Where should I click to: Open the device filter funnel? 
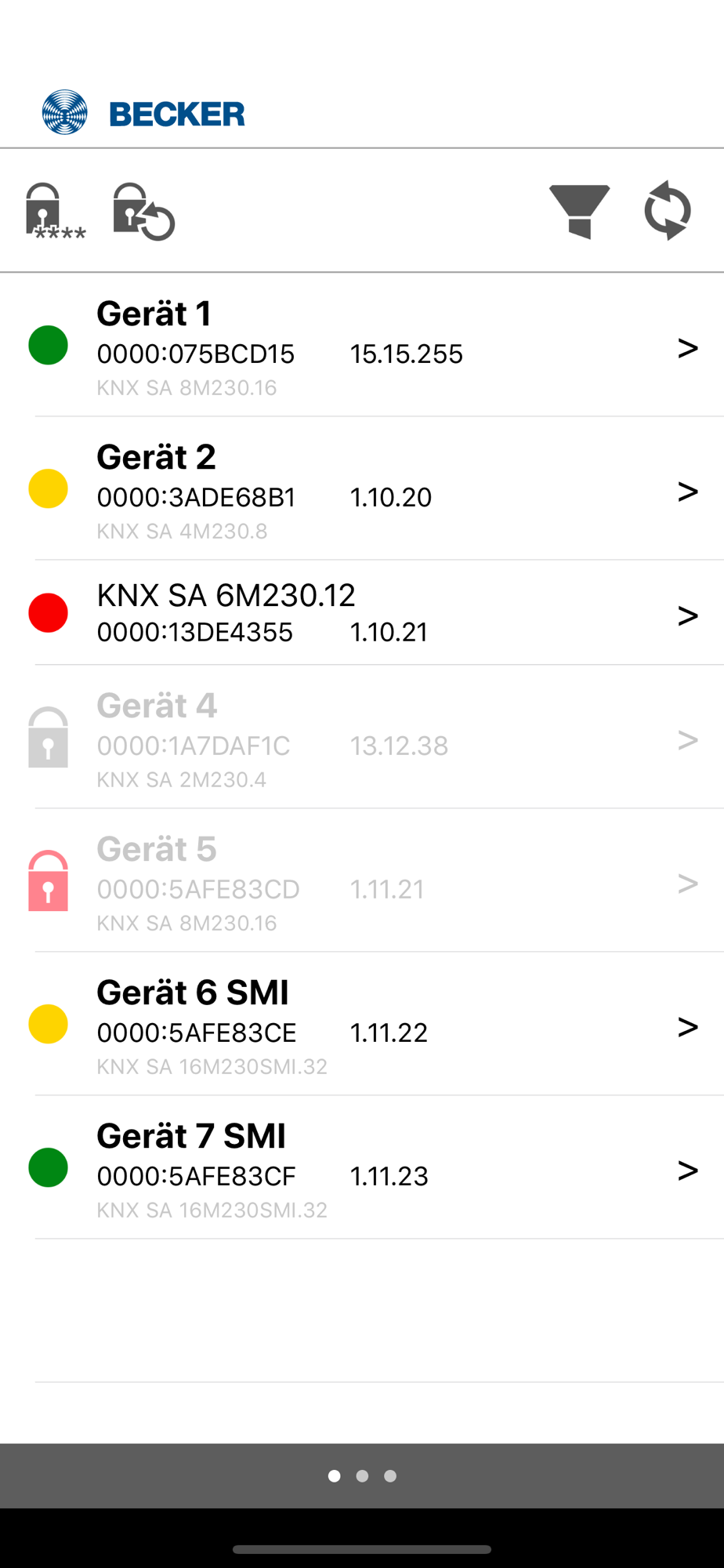point(580,212)
